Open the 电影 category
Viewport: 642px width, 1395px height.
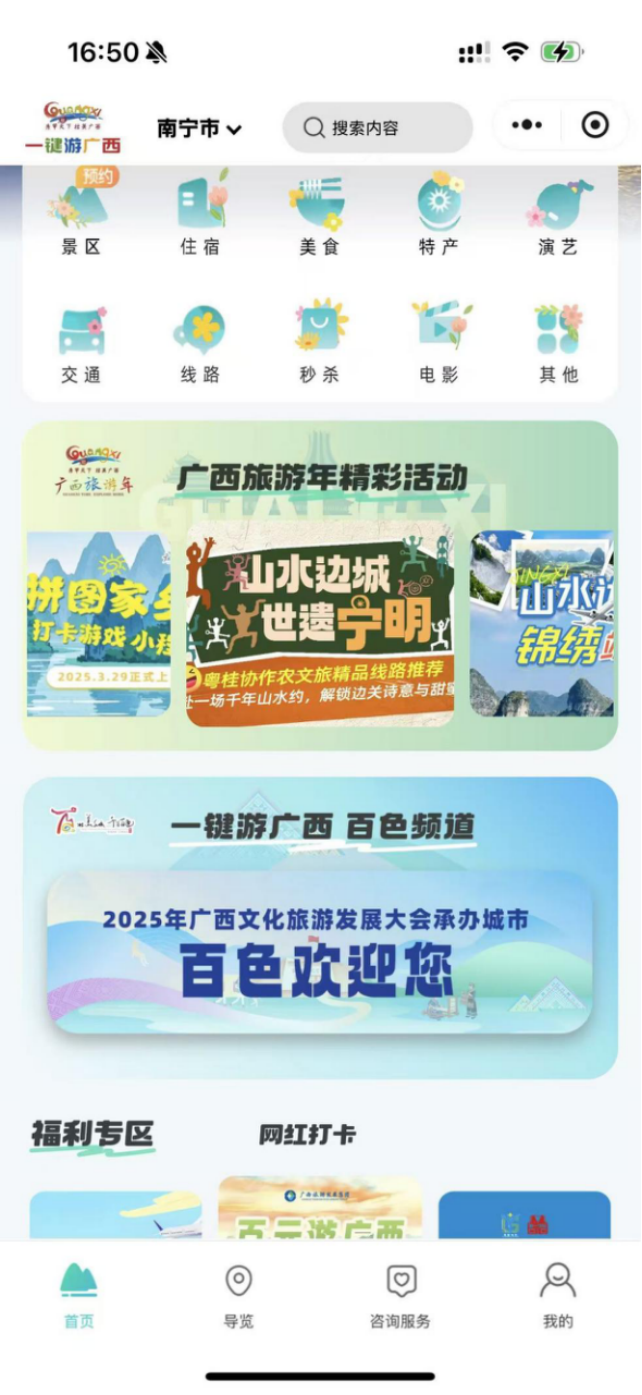tap(438, 343)
